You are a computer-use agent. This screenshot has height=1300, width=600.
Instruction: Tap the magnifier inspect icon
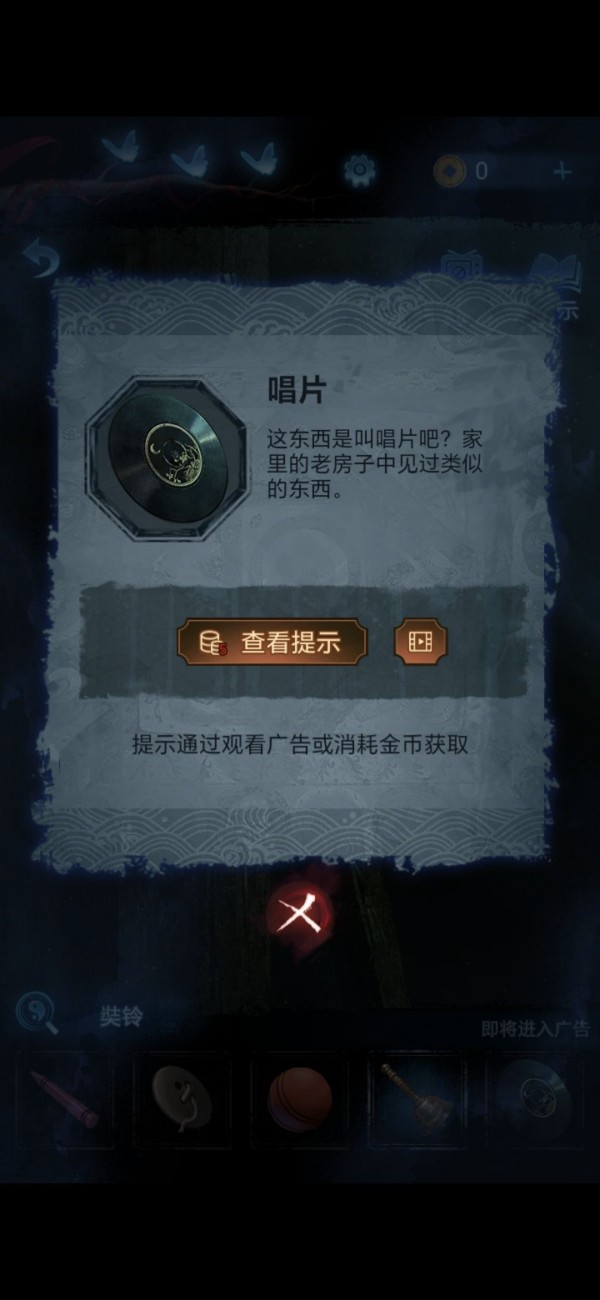(x=38, y=1012)
